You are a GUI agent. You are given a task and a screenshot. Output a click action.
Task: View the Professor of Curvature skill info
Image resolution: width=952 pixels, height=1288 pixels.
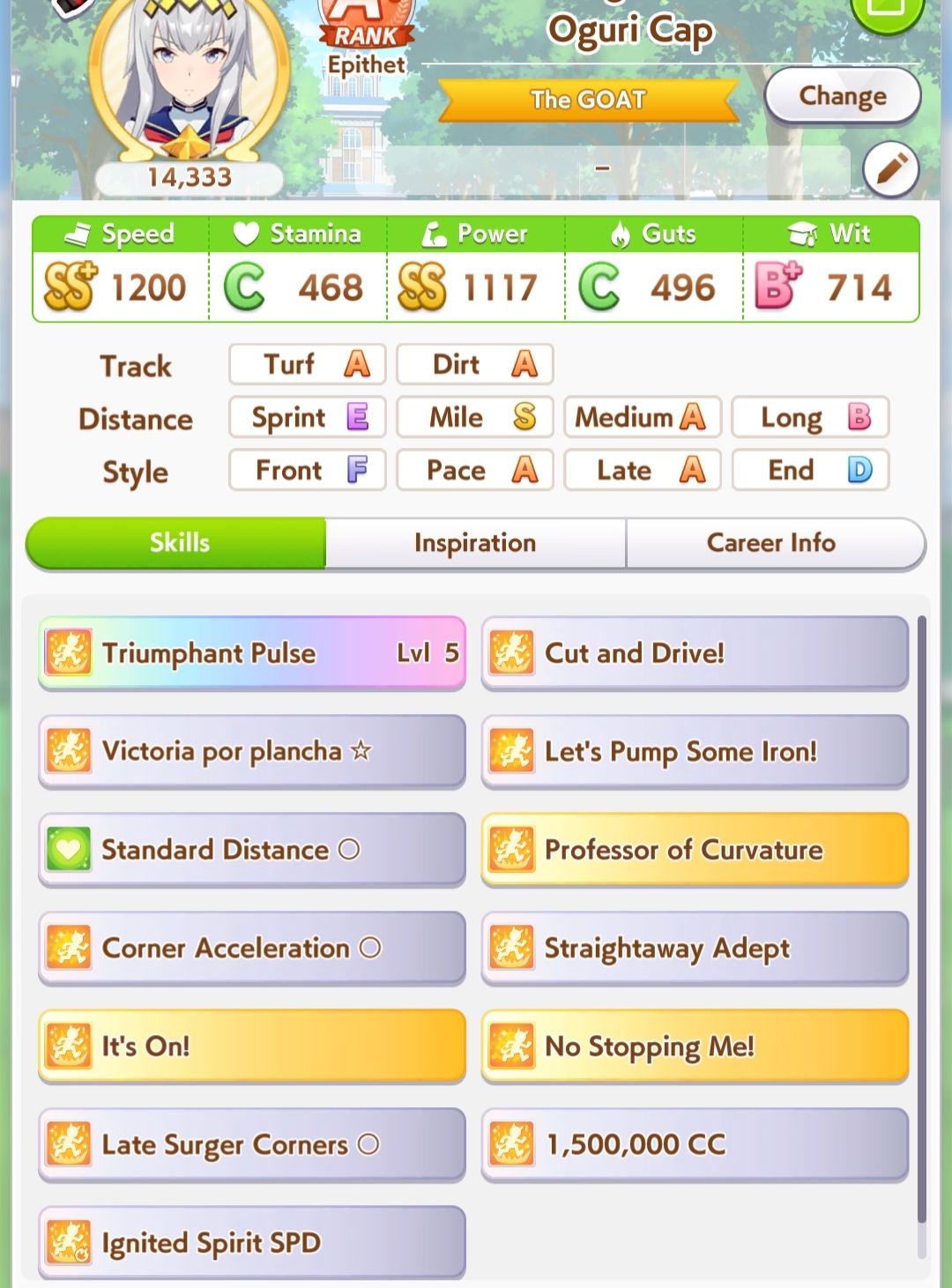pyautogui.click(x=695, y=850)
